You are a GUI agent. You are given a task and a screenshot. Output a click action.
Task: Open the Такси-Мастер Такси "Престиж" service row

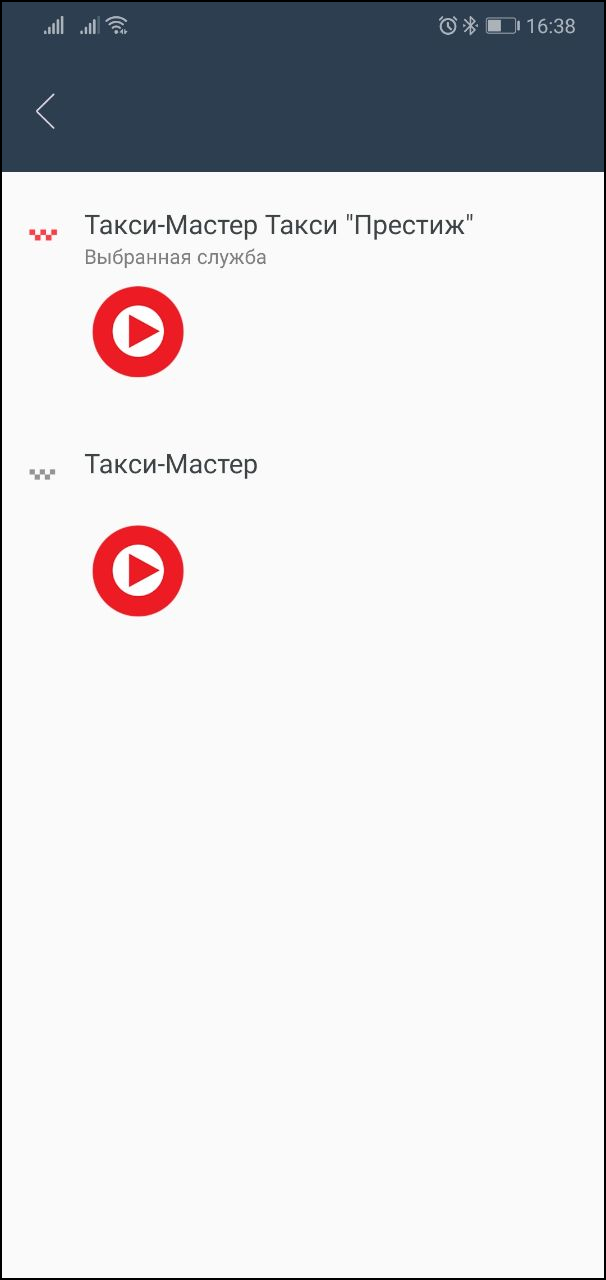click(303, 239)
